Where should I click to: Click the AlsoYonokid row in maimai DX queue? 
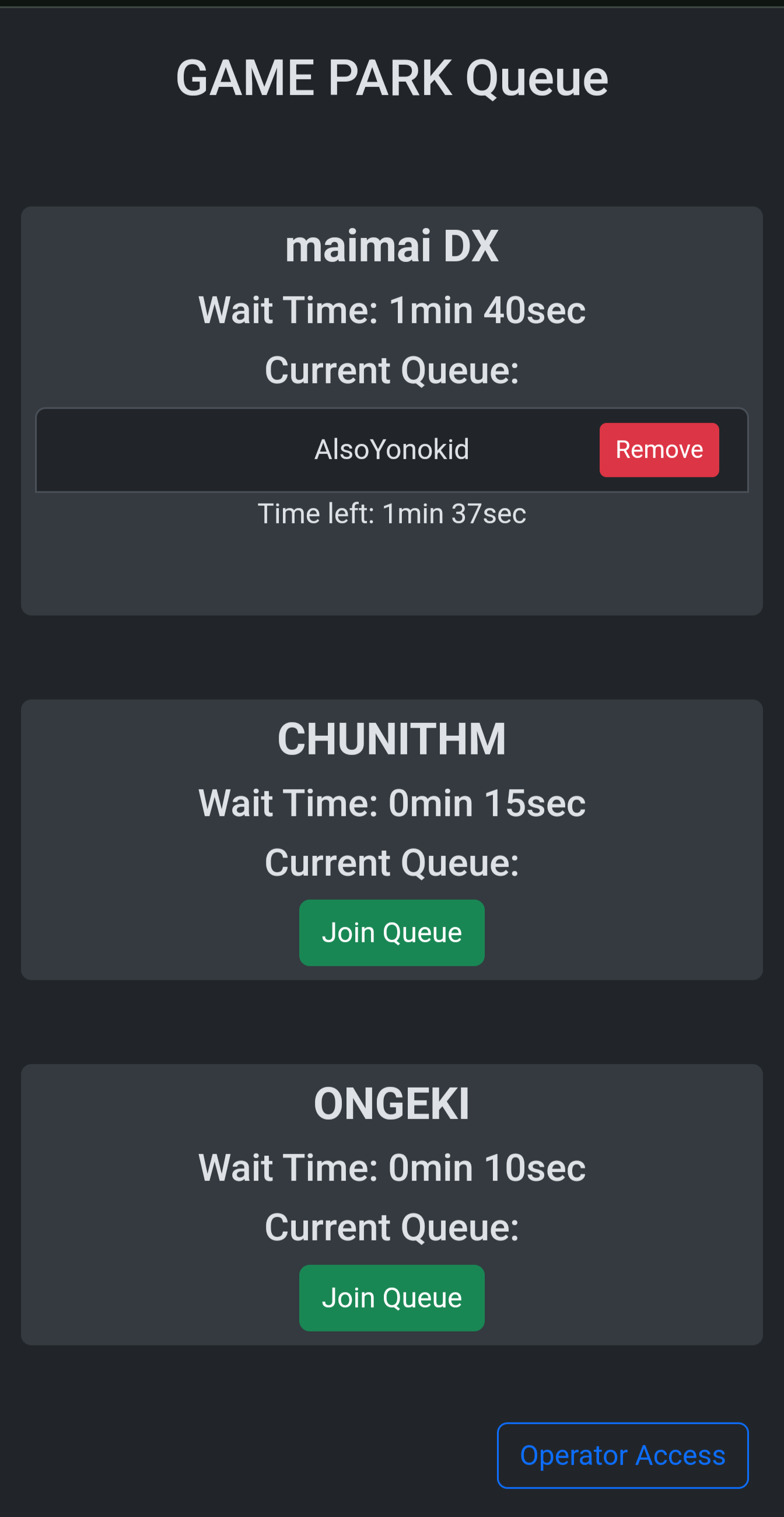coord(391,449)
